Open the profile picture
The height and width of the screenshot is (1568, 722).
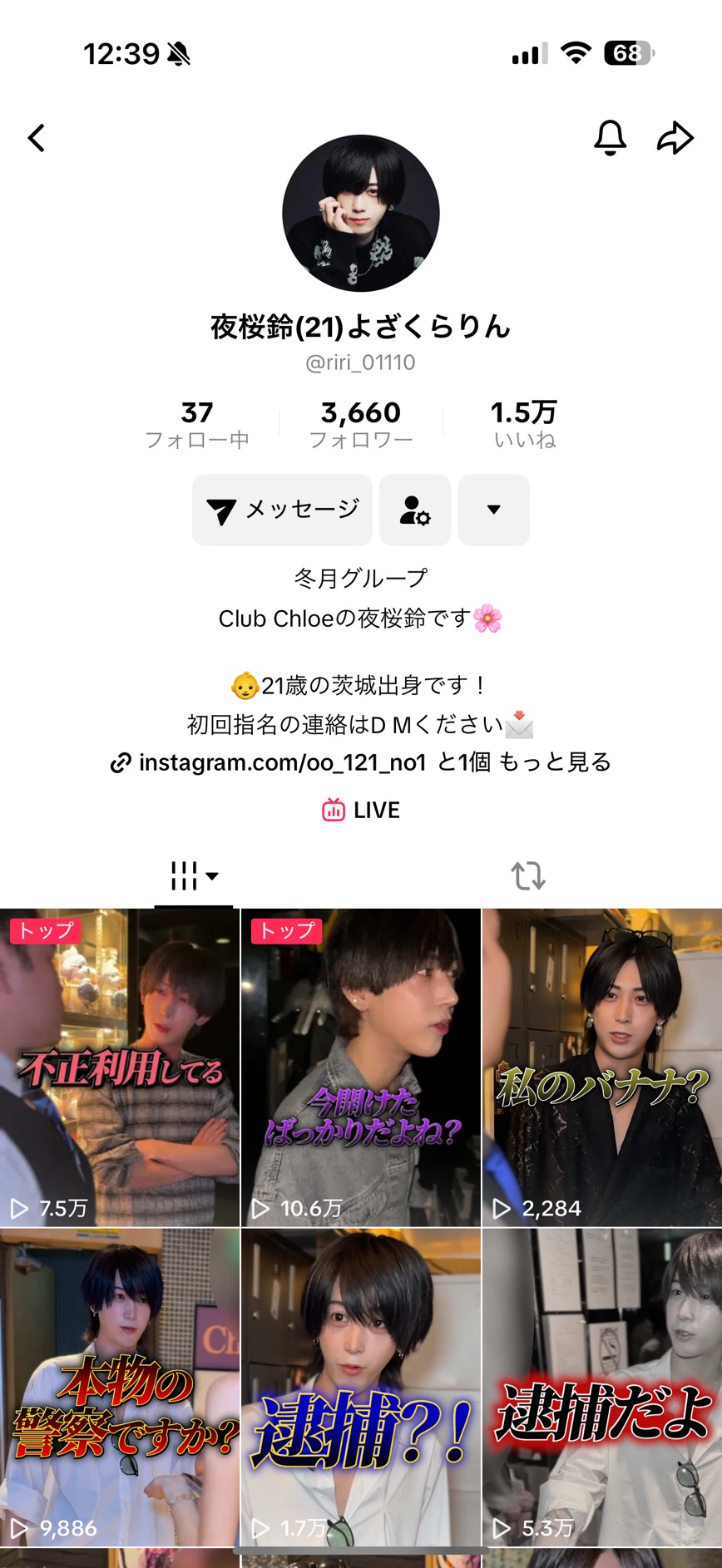click(x=361, y=214)
